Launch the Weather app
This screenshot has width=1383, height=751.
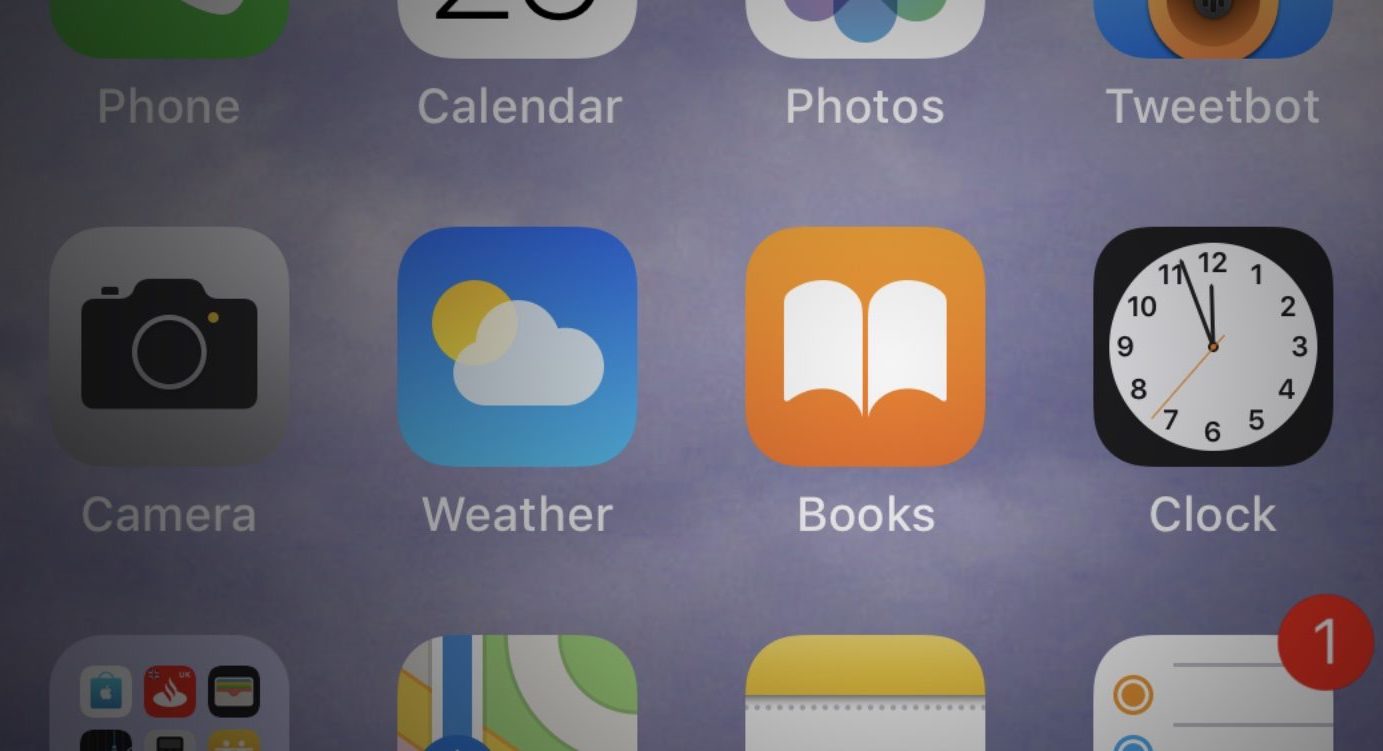point(517,346)
